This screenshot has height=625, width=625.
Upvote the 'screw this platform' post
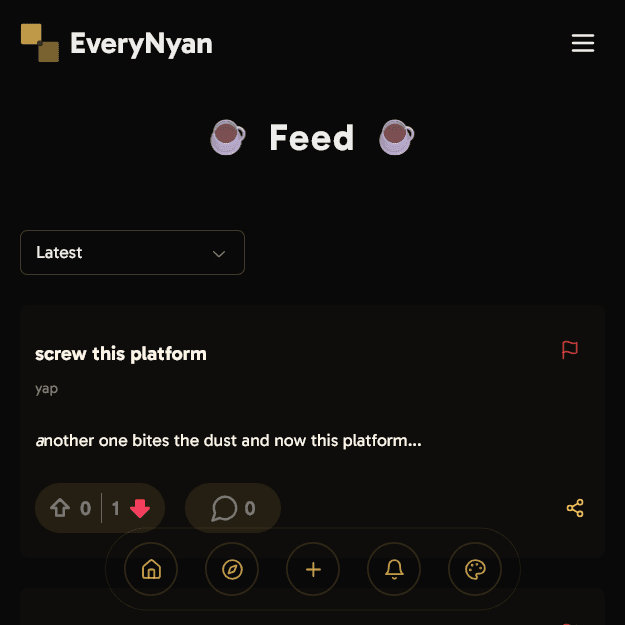pos(60,509)
